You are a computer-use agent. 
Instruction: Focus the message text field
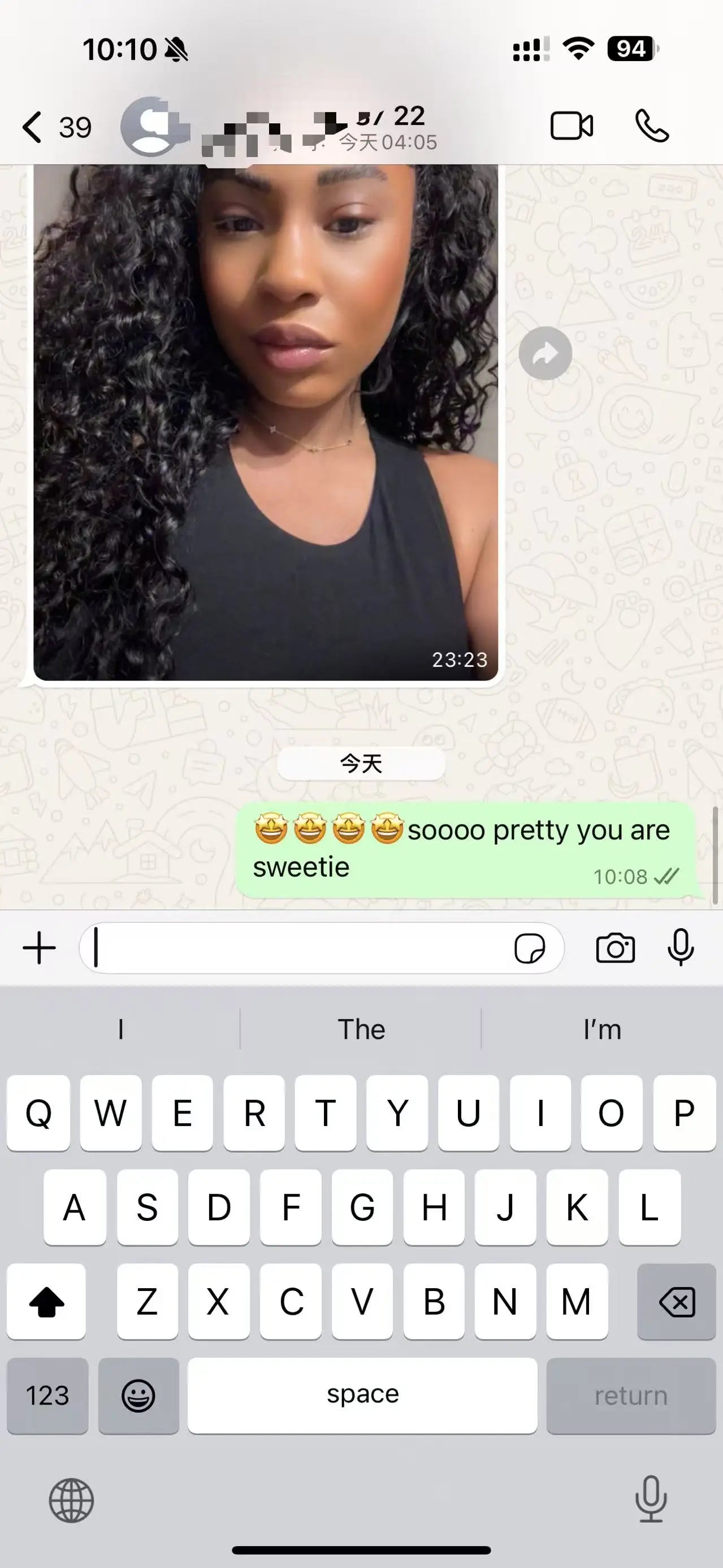point(298,948)
